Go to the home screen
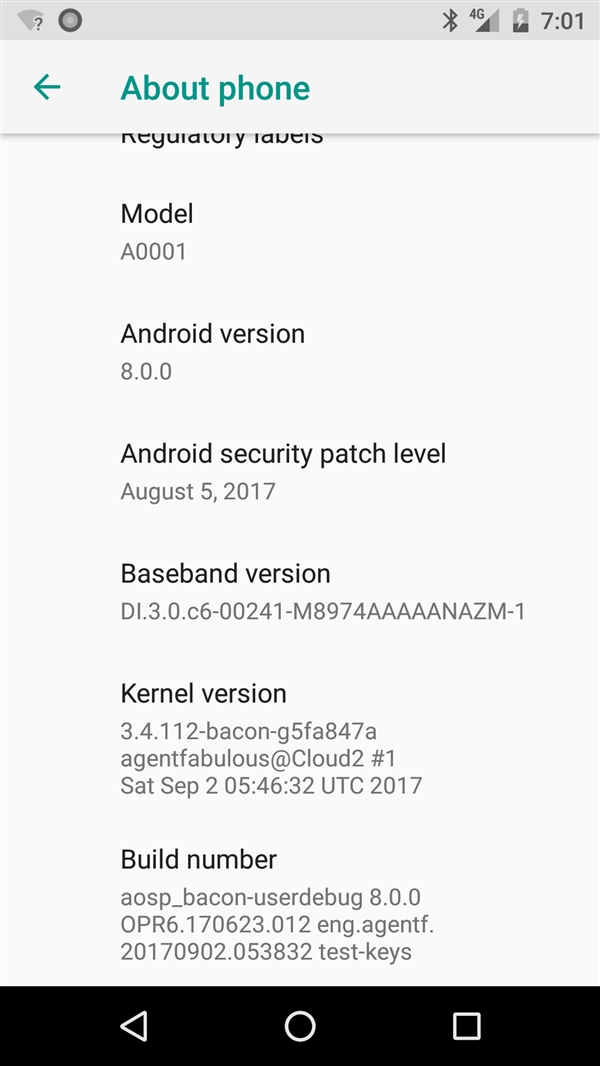 click(300, 1026)
